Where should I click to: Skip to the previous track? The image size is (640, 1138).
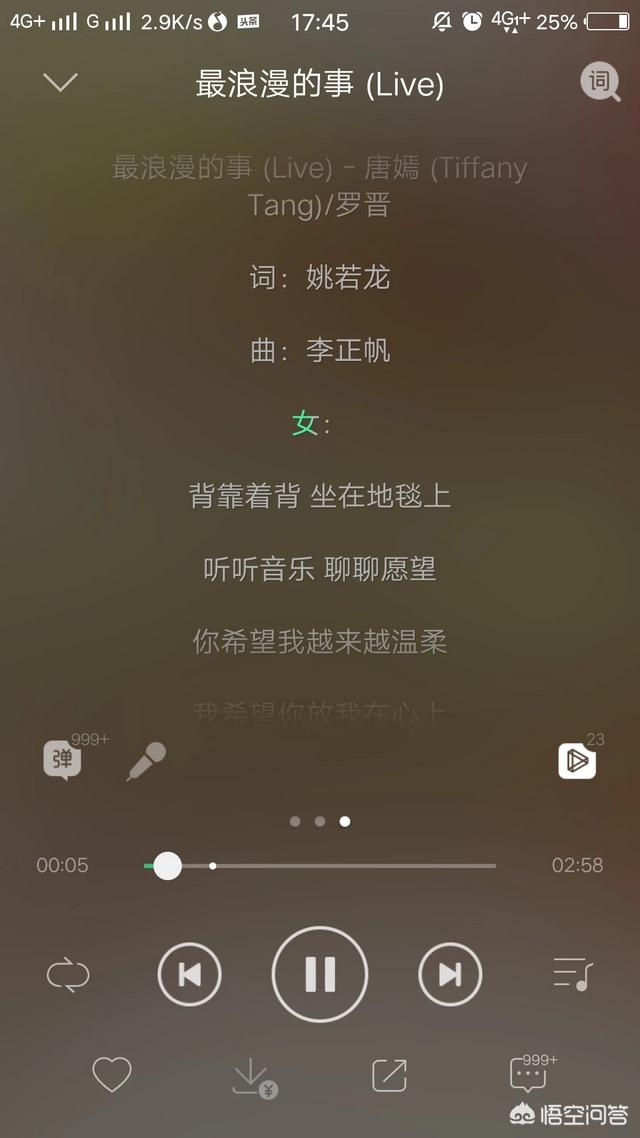[190, 974]
